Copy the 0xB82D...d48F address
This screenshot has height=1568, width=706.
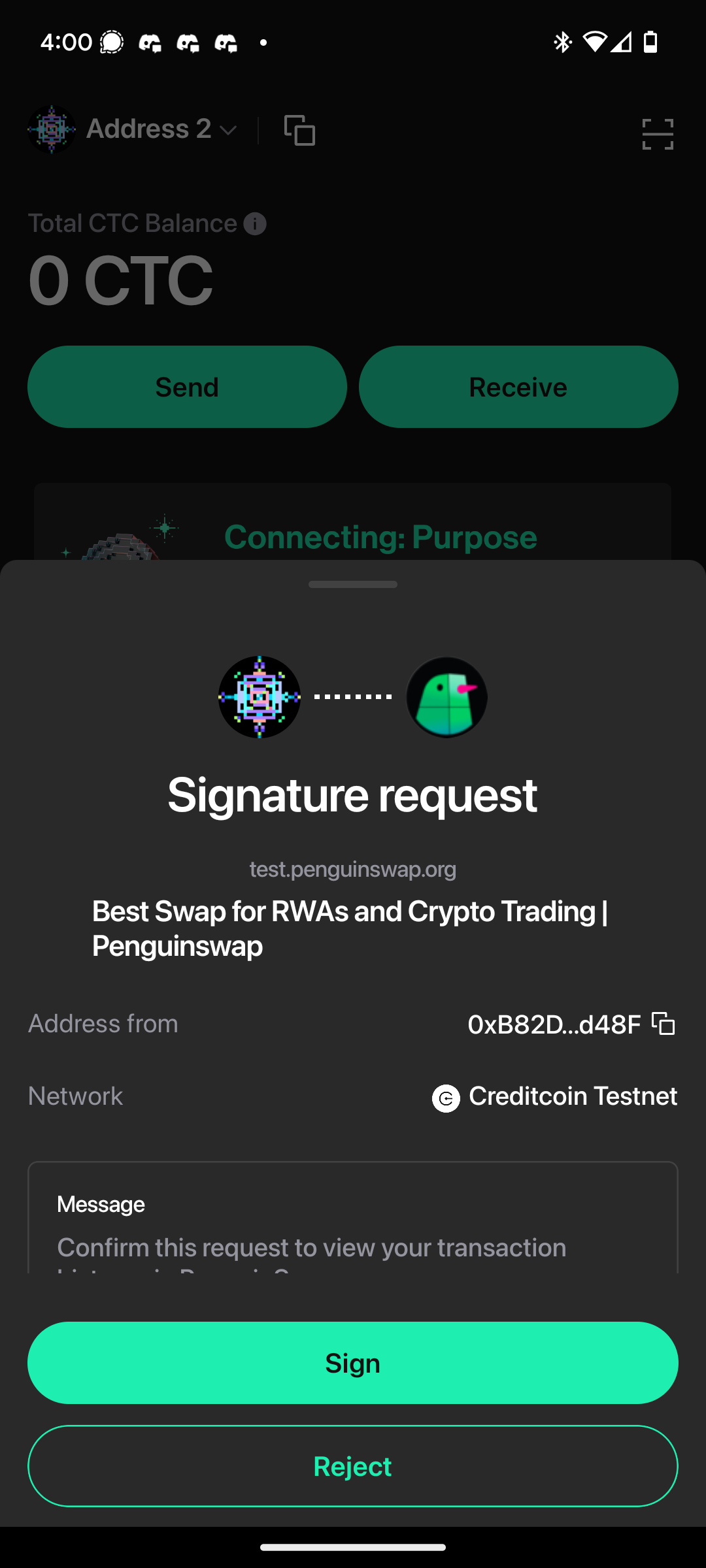[x=664, y=1024]
